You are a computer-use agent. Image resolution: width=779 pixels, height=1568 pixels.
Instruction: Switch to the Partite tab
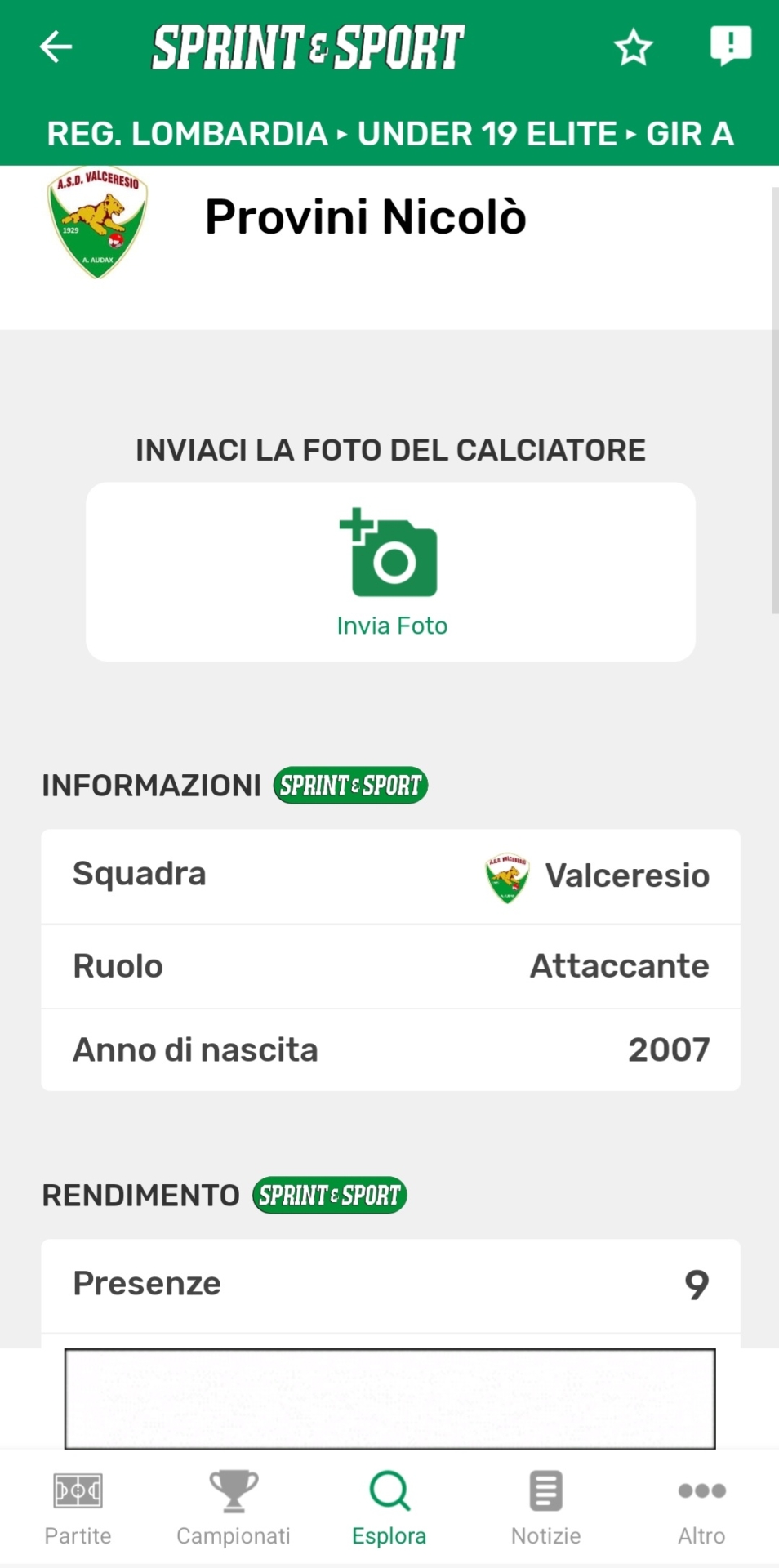click(78, 1508)
